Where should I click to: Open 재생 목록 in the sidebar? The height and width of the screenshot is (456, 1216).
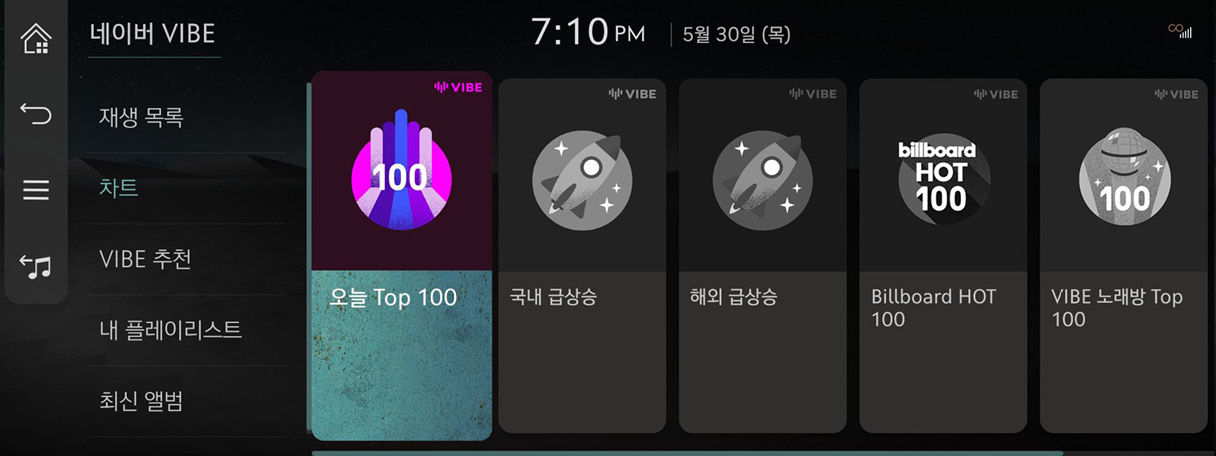click(141, 118)
